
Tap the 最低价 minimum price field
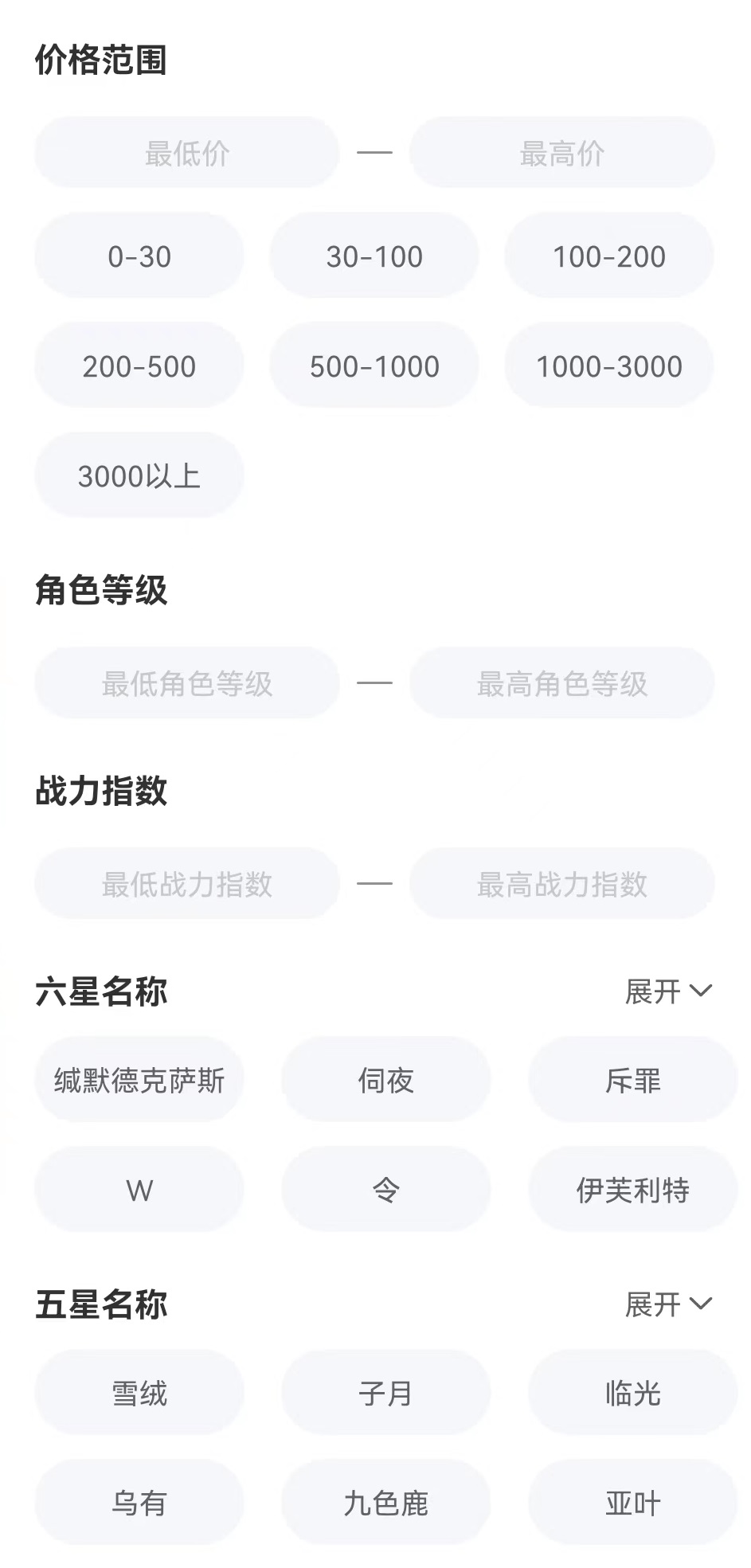click(x=187, y=153)
